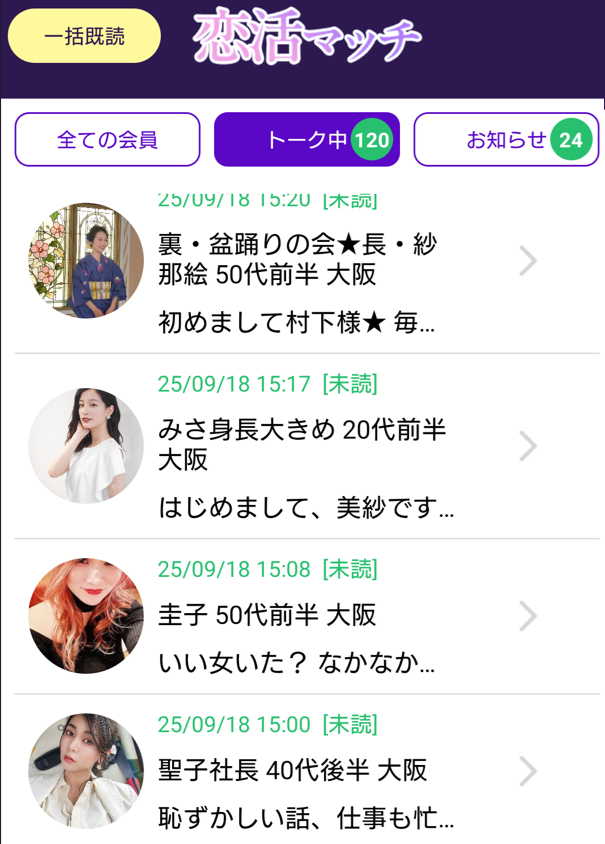Open the お知らせ tab
Image resolution: width=605 pixels, height=844 pixels.
click(506, 140)
